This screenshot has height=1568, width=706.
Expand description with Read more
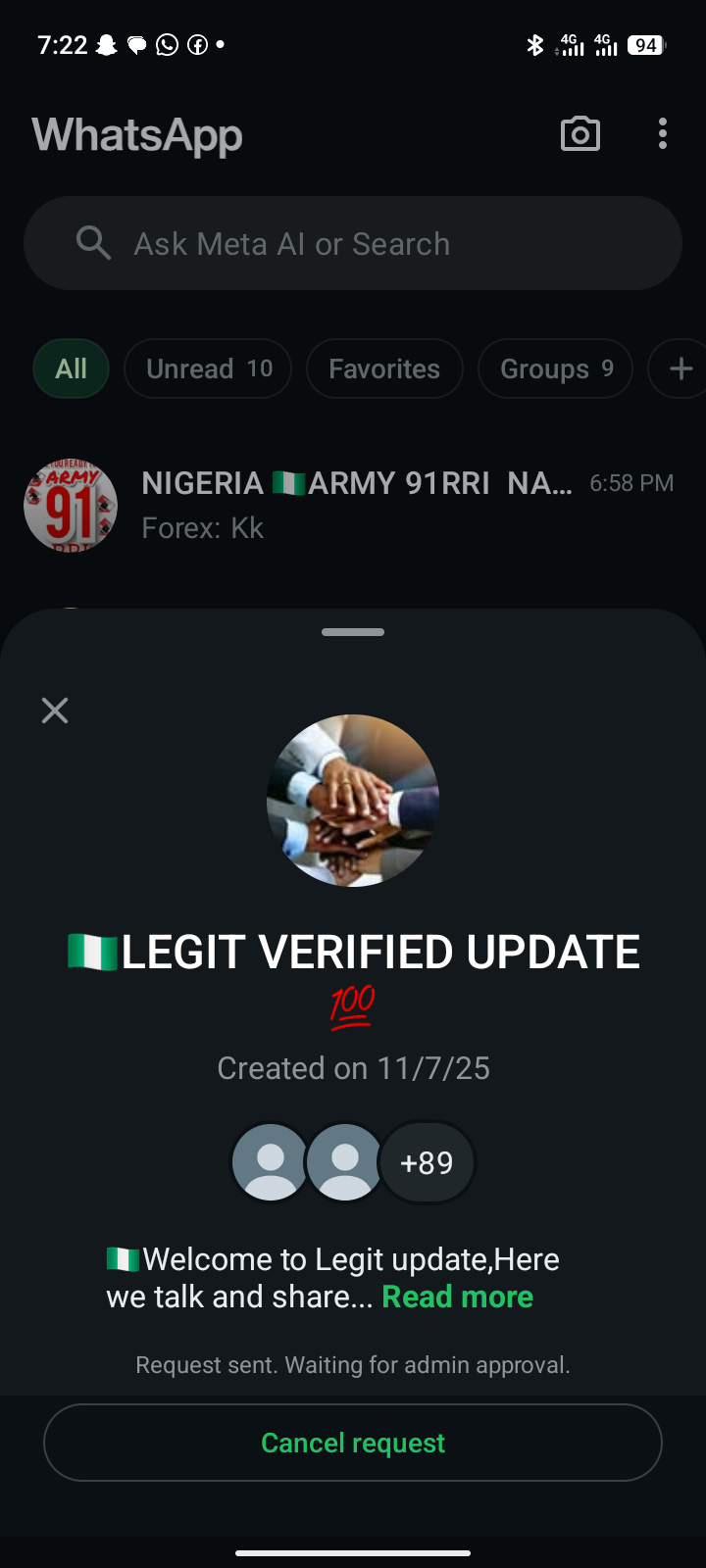[457, 1297]
